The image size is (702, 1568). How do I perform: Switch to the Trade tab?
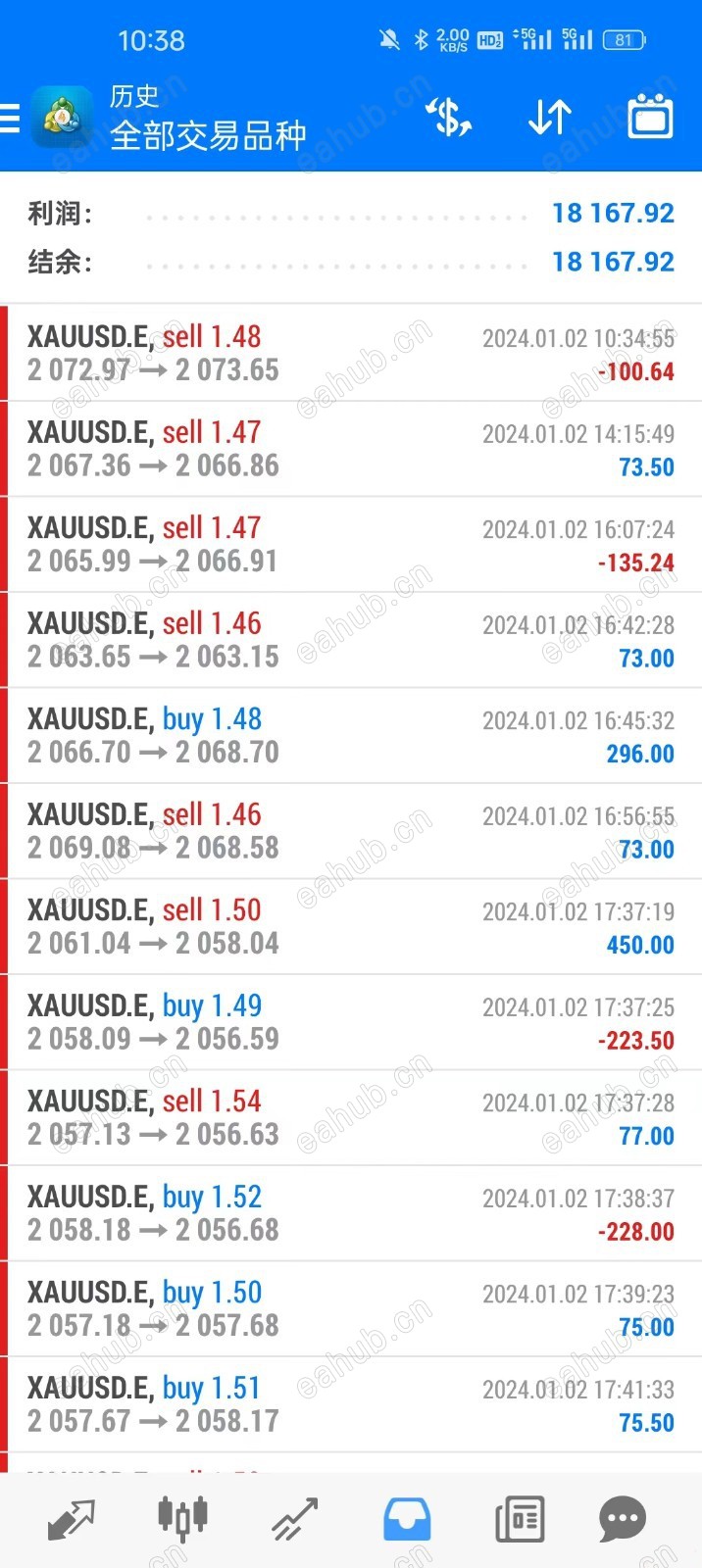295,1519
